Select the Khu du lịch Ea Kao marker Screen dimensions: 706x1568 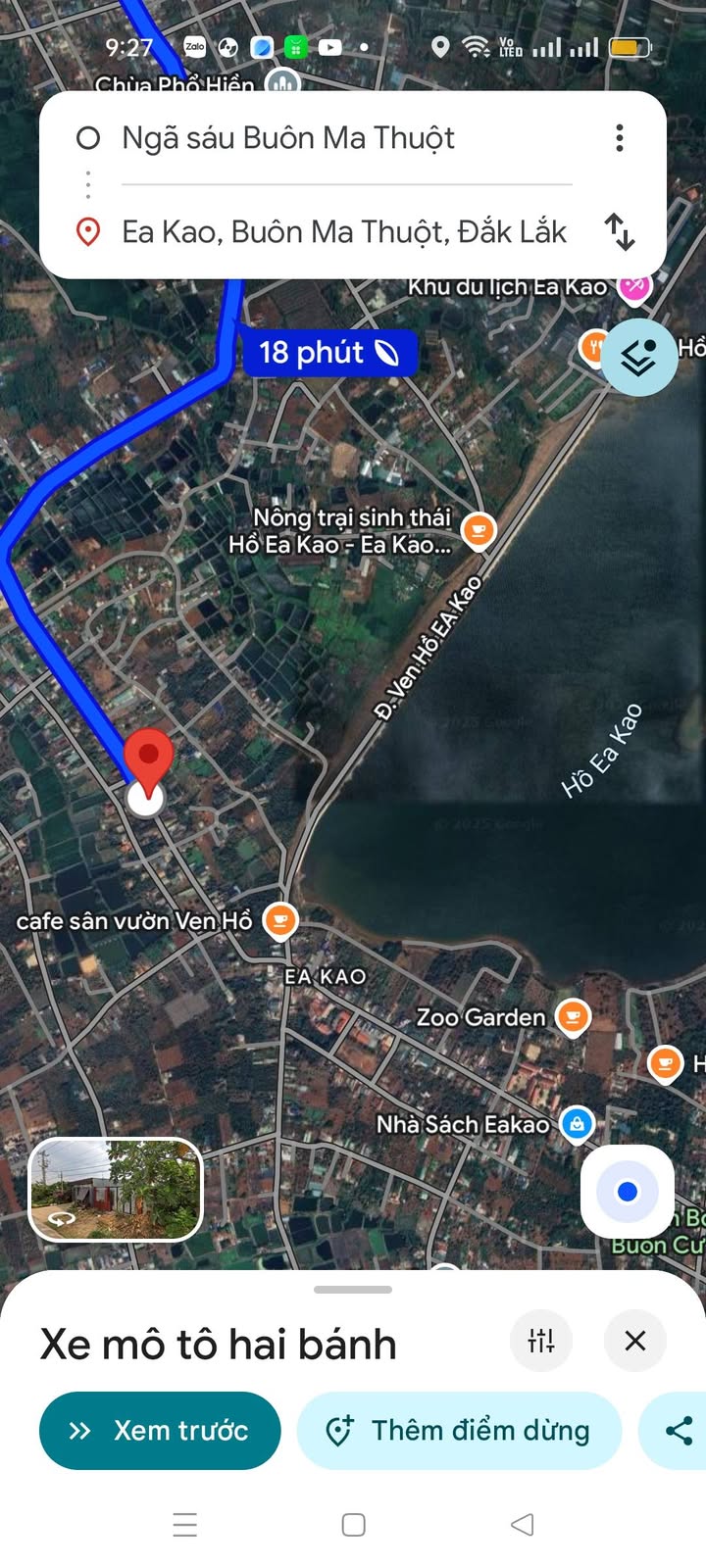[633, 287]
